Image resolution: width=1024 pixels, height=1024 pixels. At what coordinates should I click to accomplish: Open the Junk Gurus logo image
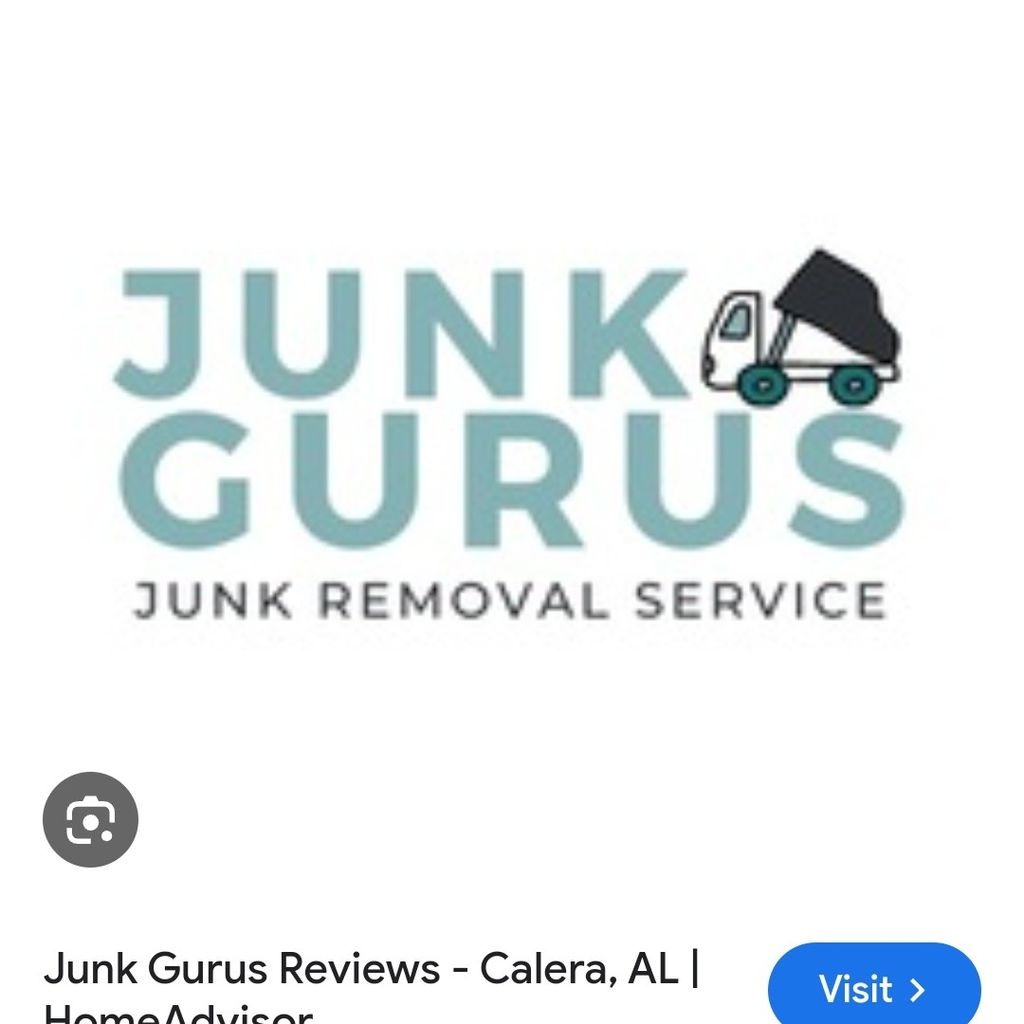511,440
